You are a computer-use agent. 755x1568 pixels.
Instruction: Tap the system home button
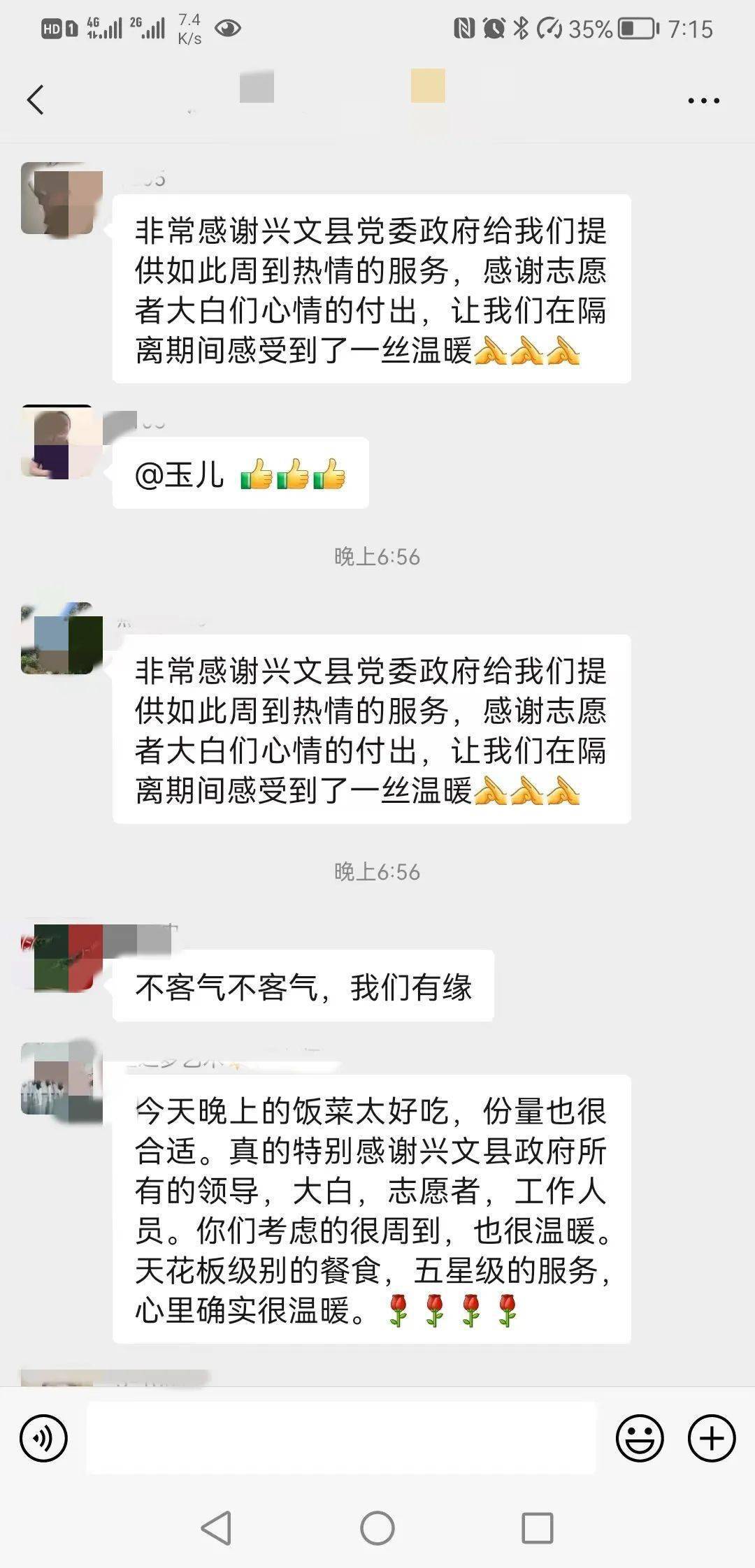[377, 1528]
